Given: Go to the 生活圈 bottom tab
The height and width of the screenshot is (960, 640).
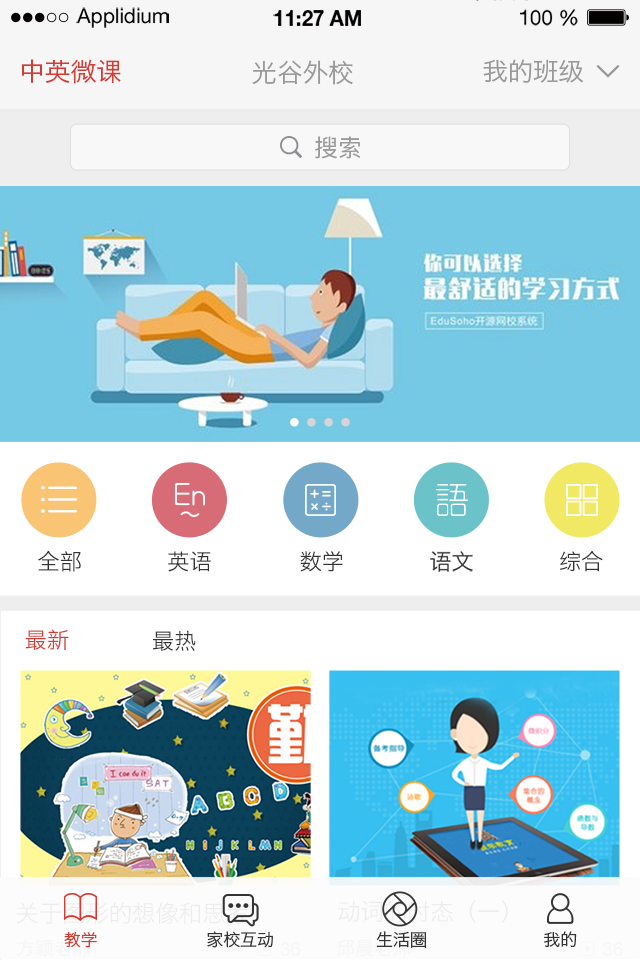Looking at the screenshot, I should (x=400, y=920).
